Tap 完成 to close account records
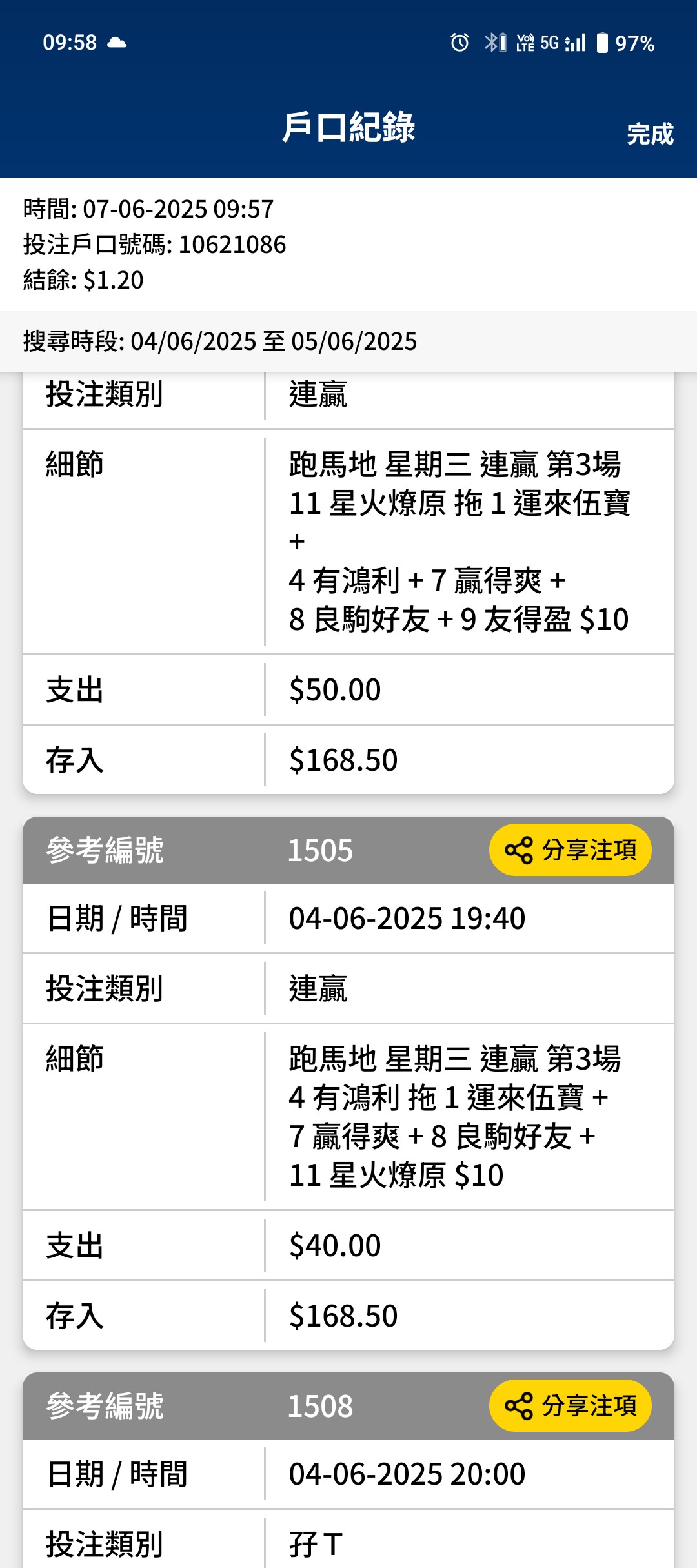This screenshot has width=697, height=1568. [x=650, y=134]
